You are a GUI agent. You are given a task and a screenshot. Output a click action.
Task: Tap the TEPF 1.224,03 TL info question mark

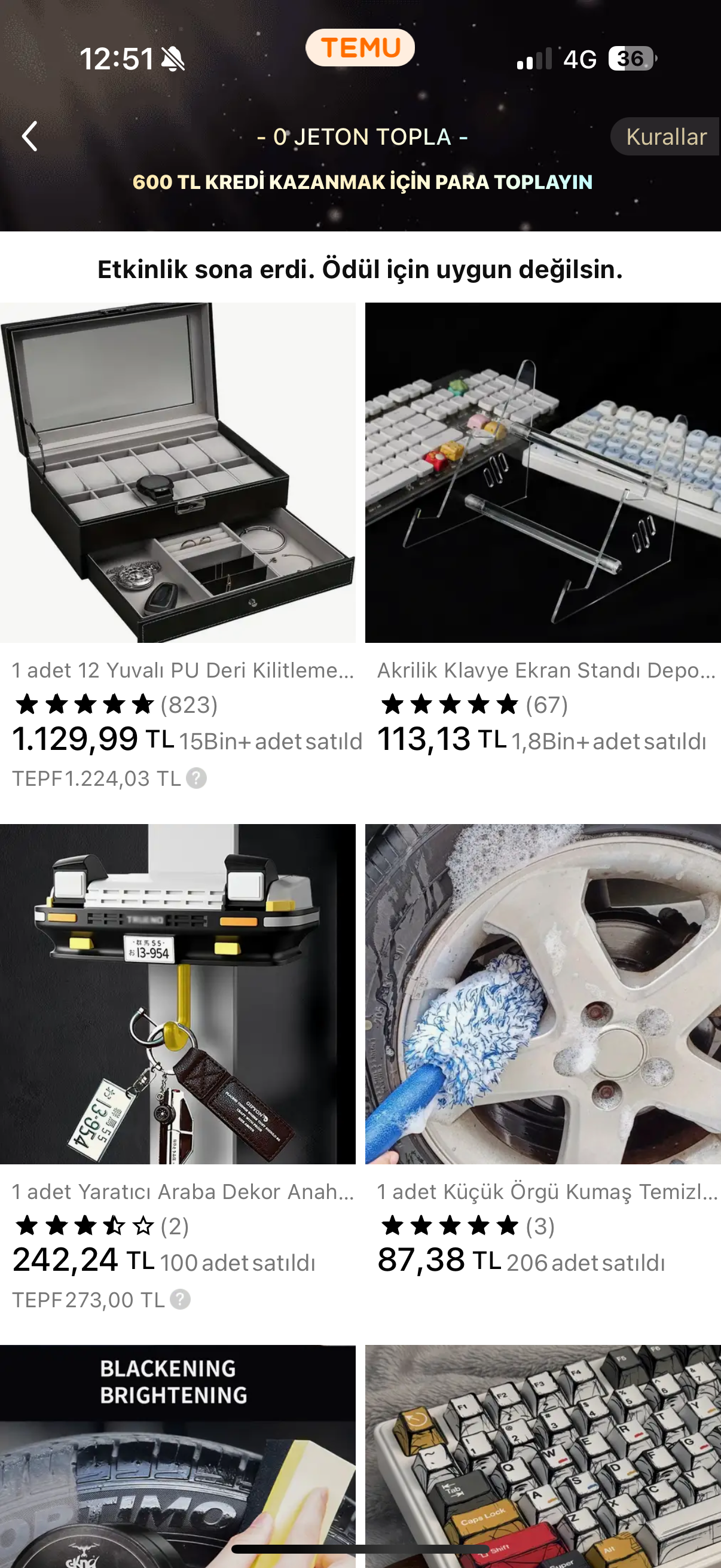coord(196,778)
